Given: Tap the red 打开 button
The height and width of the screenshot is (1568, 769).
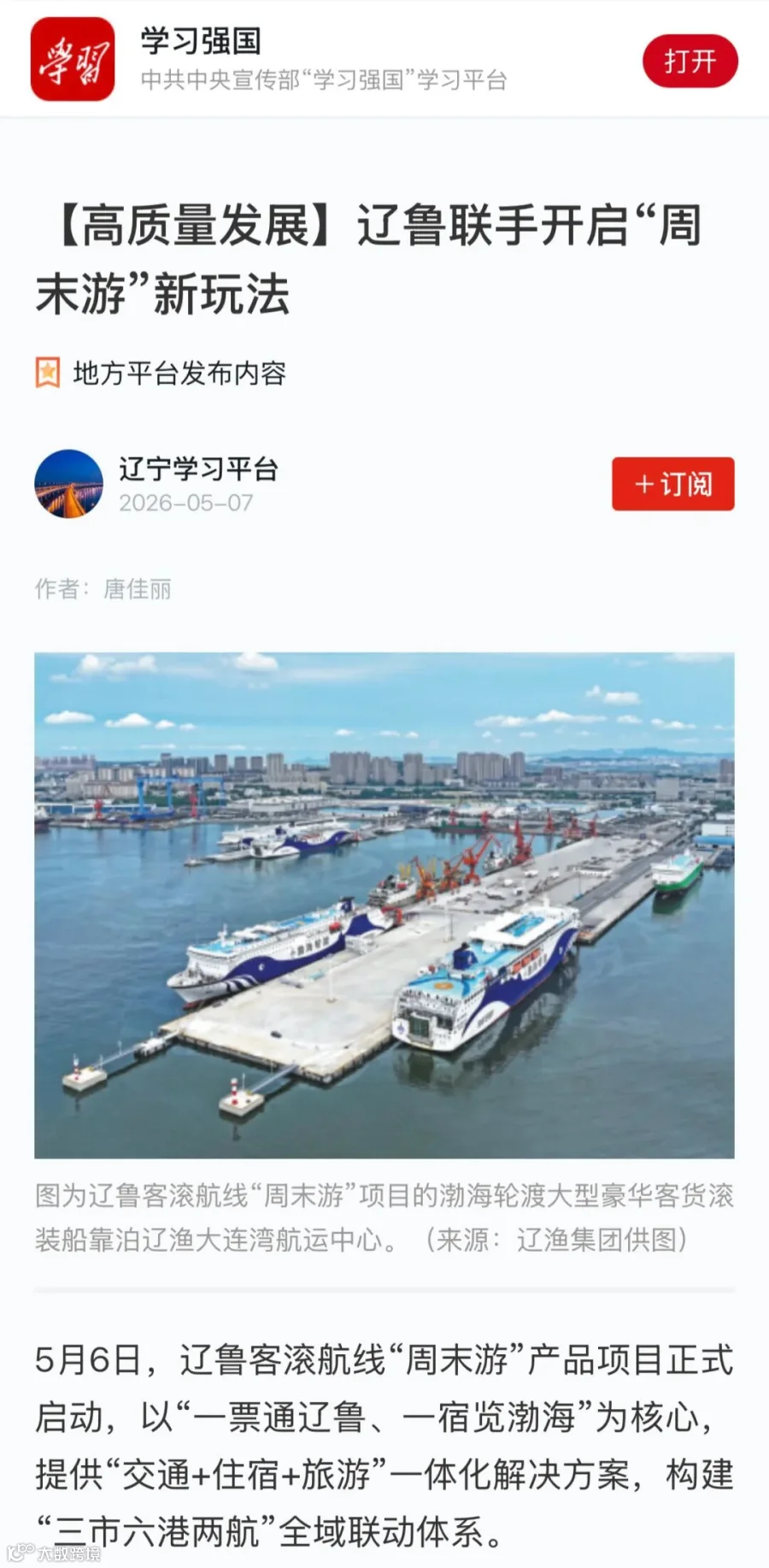Looking at the screenshot, I should [x=690, y=61].
